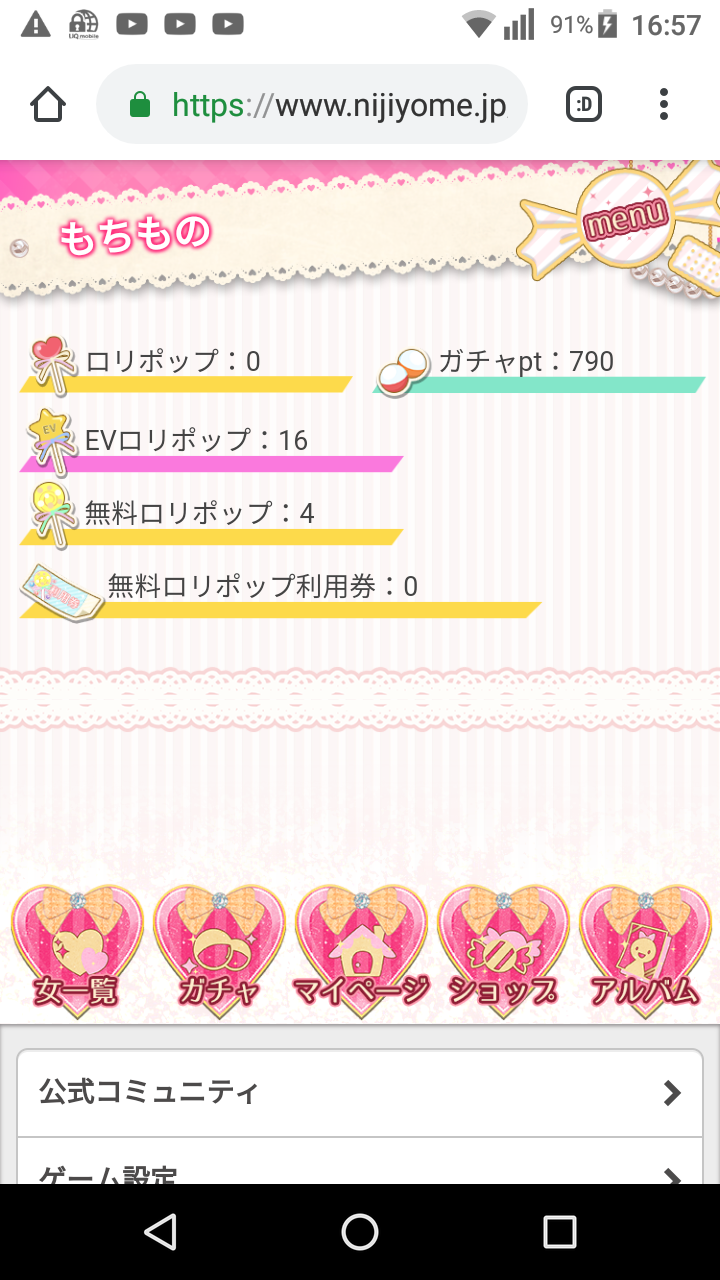
Task: Tap the system back button
Action: (160, 1232)
